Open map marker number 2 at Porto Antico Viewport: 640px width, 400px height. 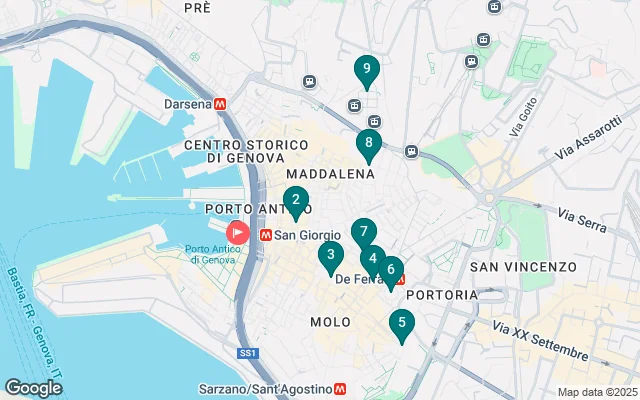pyautogui.click(x=295, y=200)
